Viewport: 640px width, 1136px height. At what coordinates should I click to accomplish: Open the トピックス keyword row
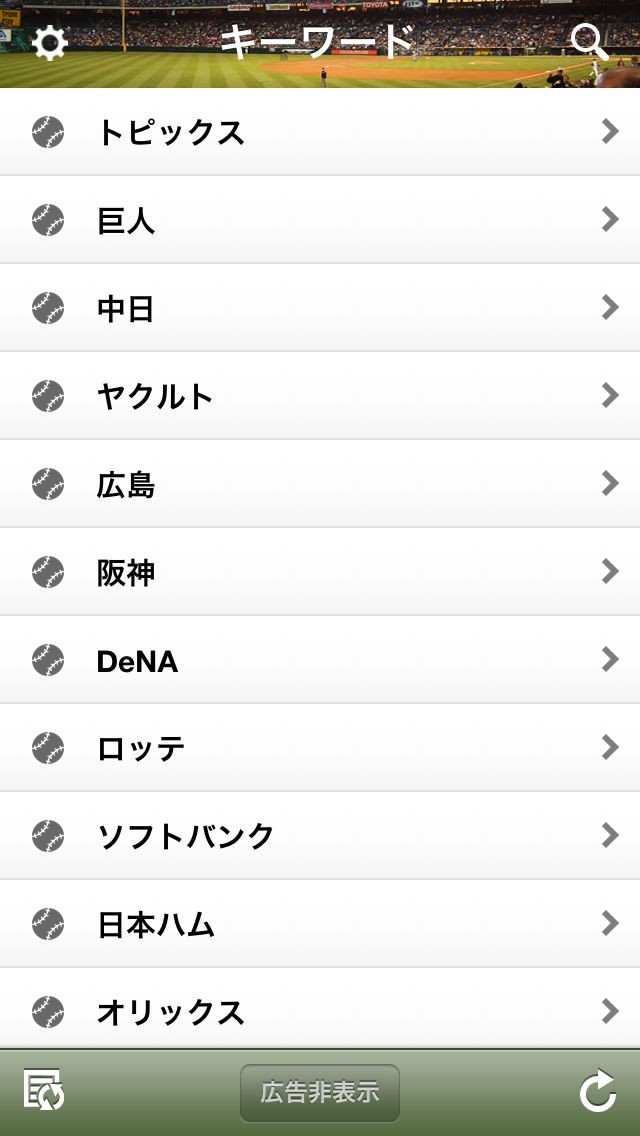point(320,132)
